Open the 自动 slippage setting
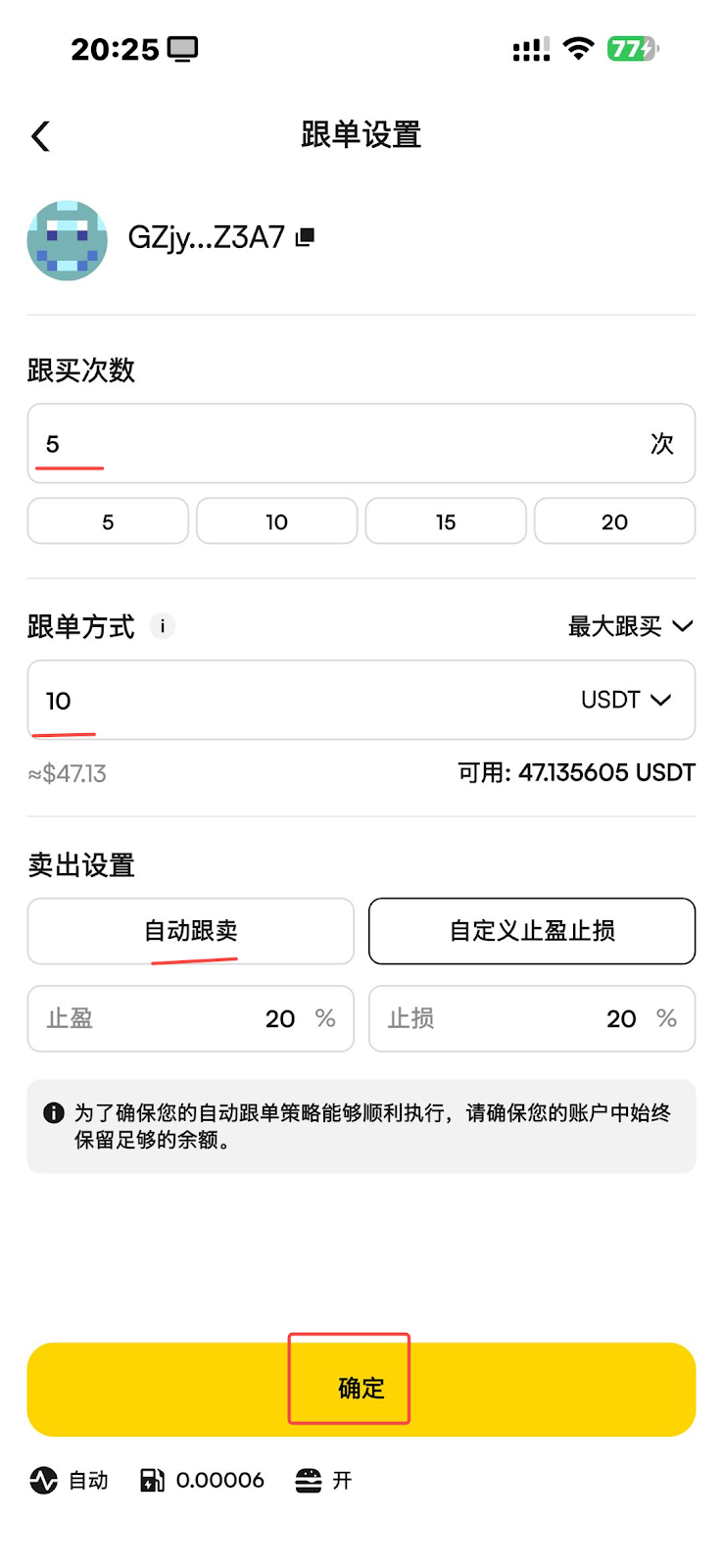 pos(69,1480)
